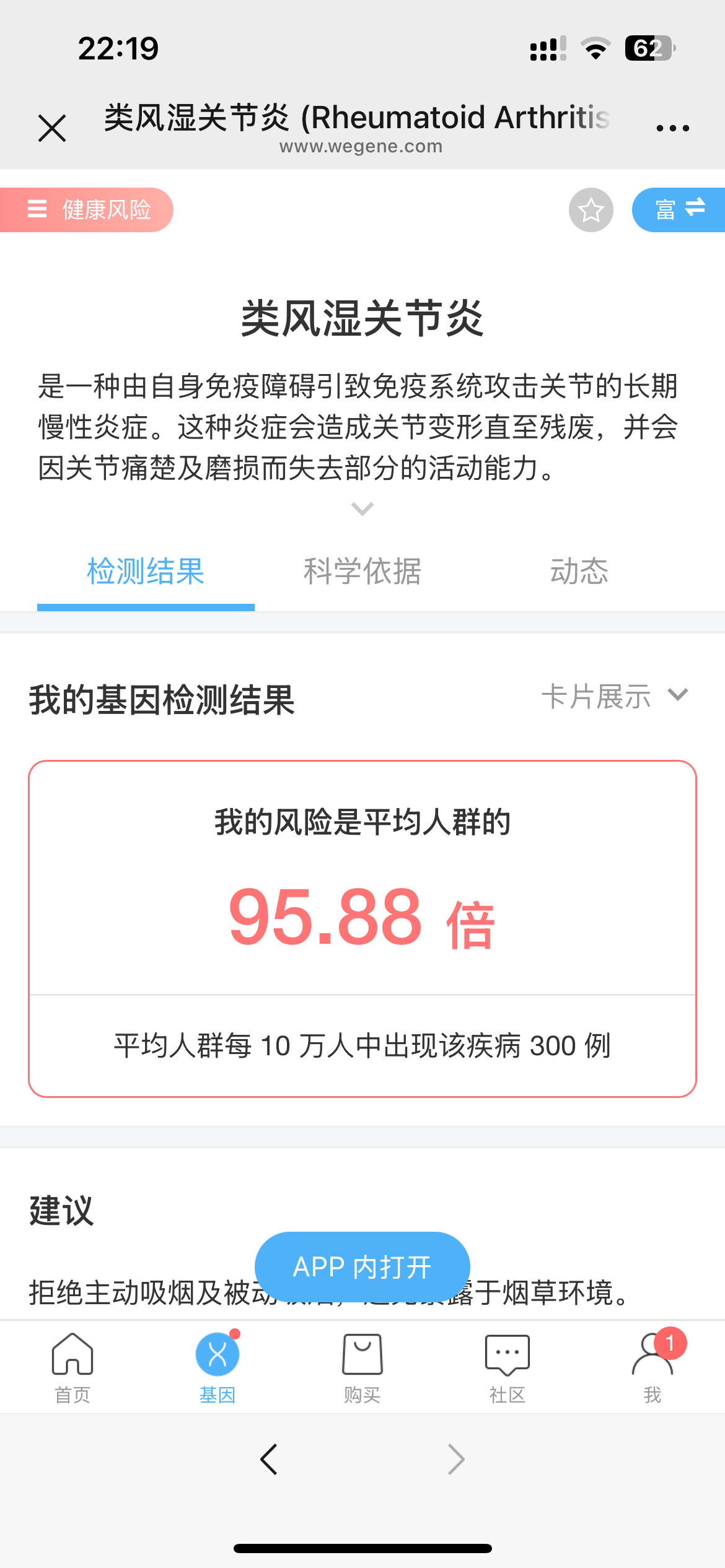Close the WeGene web page
Image resolution: width=725 pixels, height=1568 pixels.
(52, 128)
